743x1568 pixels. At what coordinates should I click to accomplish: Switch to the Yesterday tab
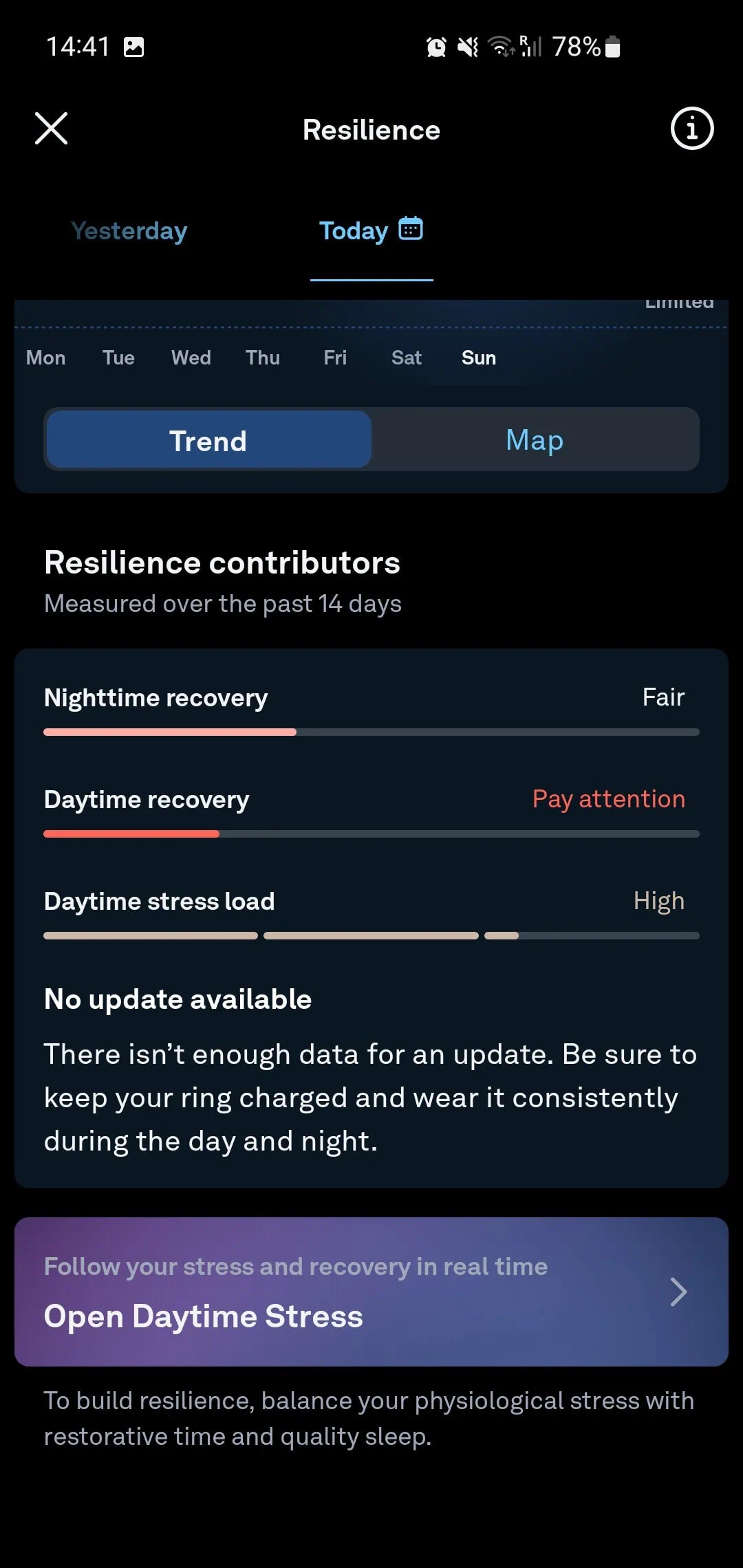tap(129, 231)
